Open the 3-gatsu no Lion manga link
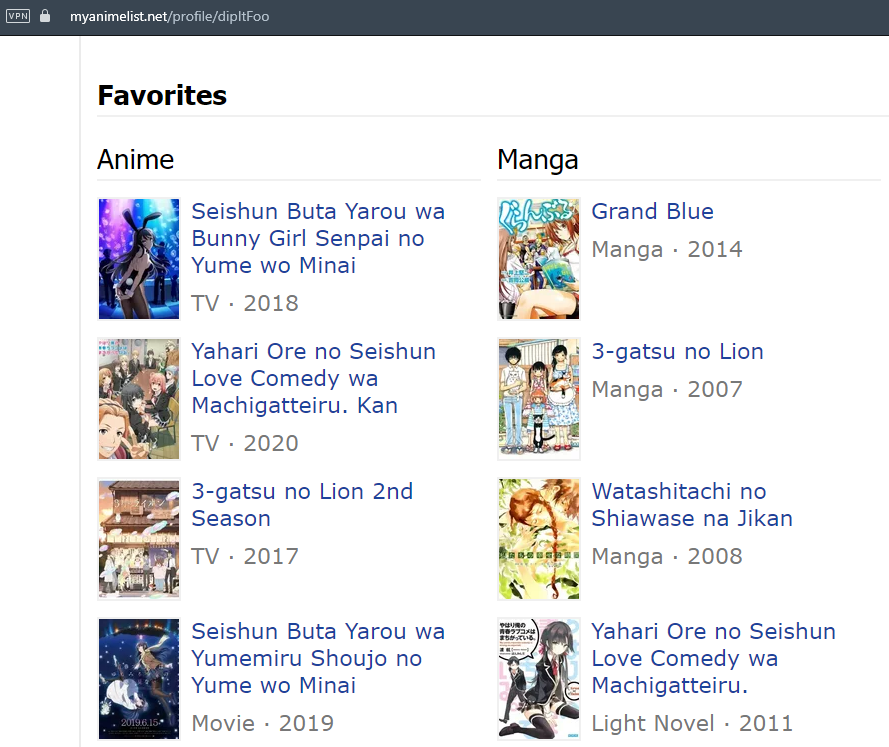Viewport: 889px width, 747px height. pos(677,352)
